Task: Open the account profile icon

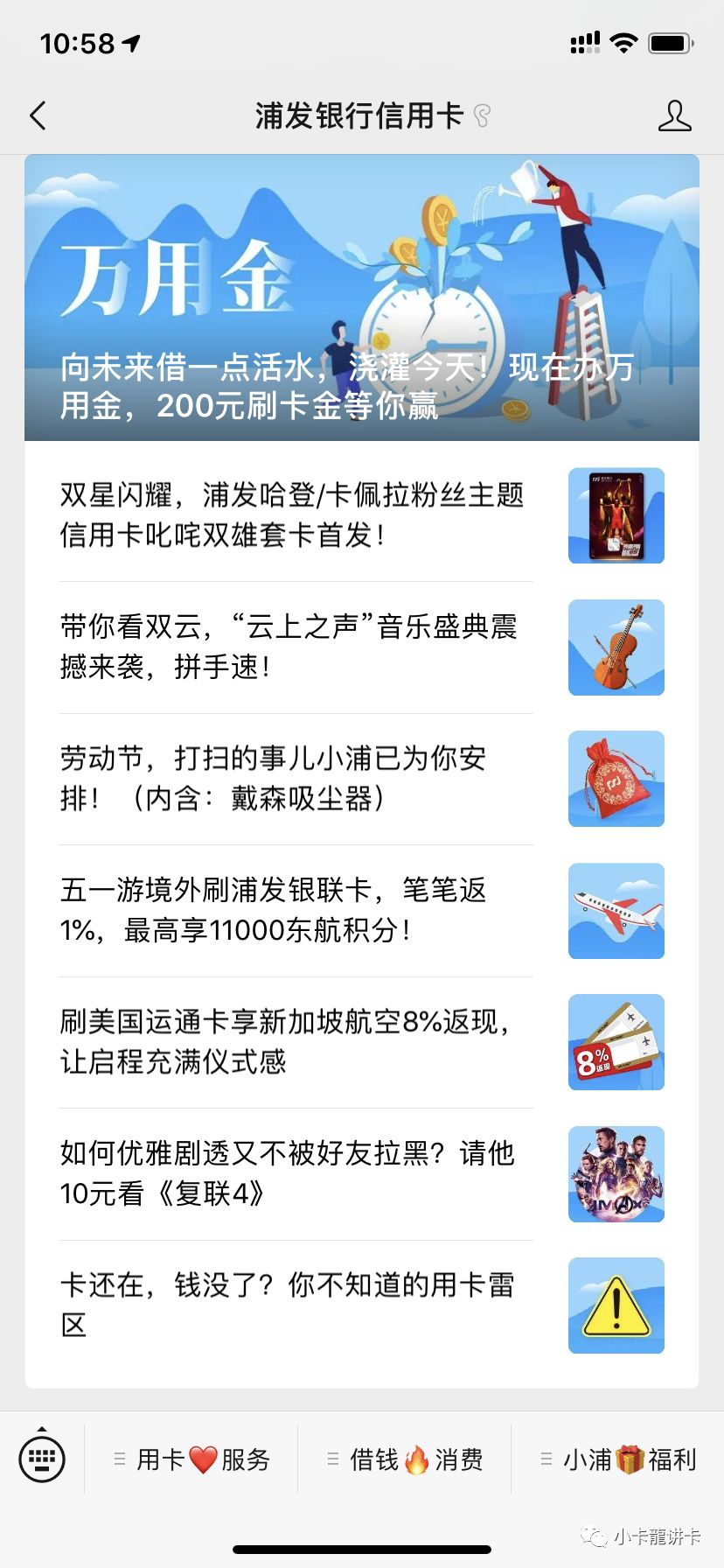Action: [674, 115]
